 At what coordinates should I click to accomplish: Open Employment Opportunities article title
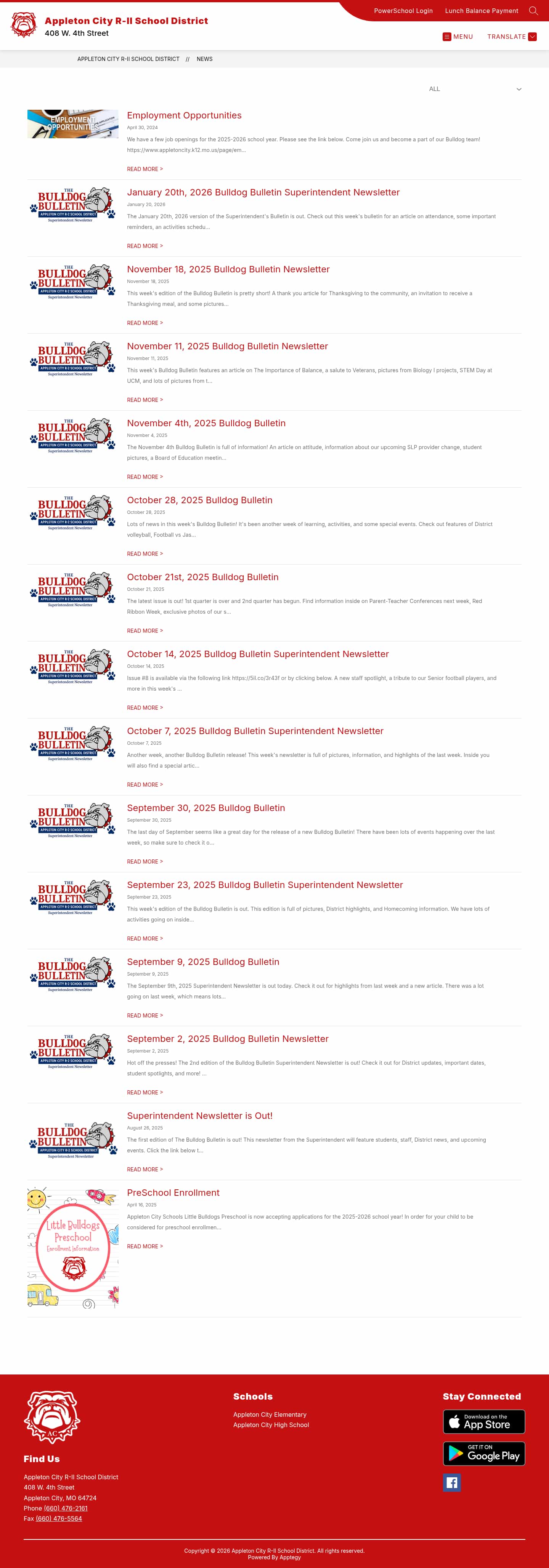click(184, 116)
